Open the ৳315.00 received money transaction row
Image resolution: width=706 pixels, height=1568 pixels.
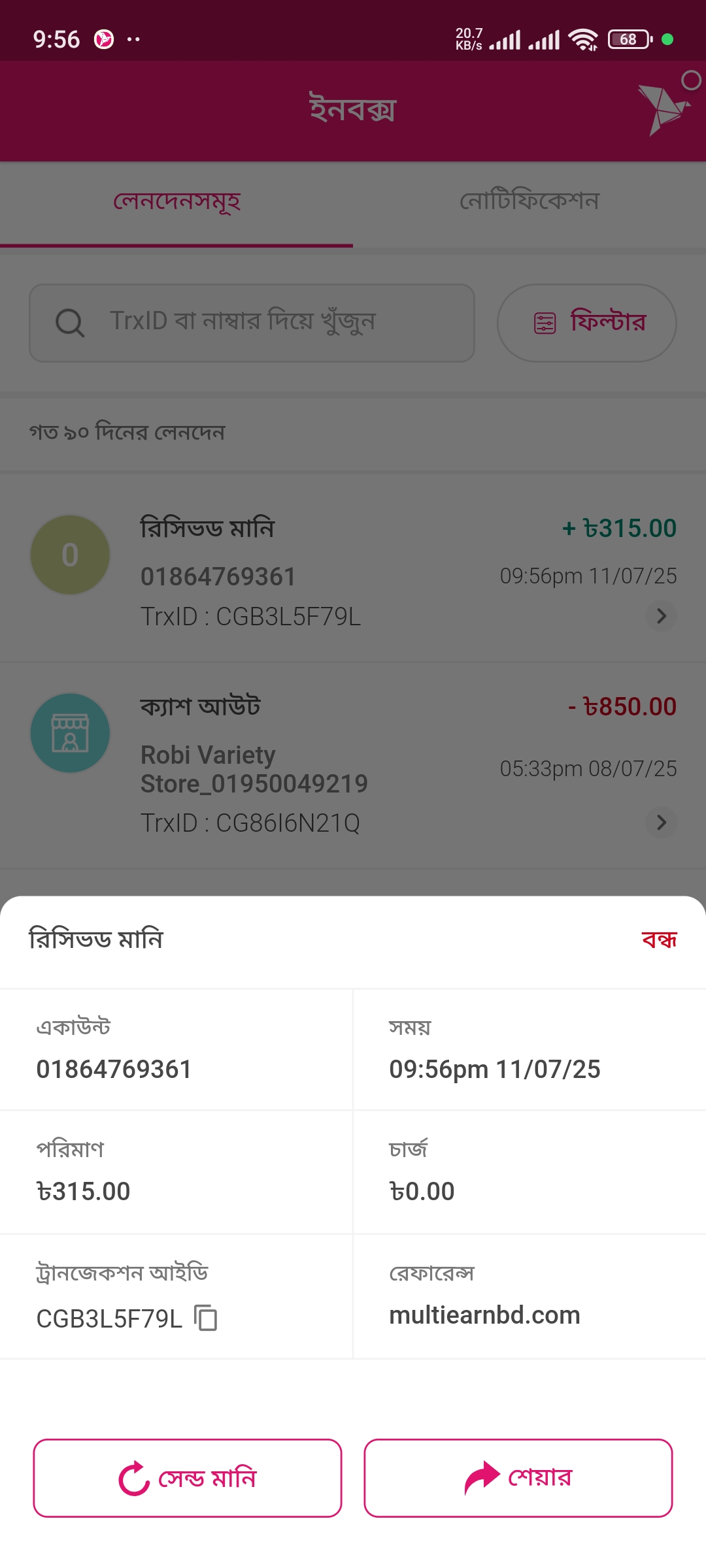pyautogui.click(x=353, y=568)
